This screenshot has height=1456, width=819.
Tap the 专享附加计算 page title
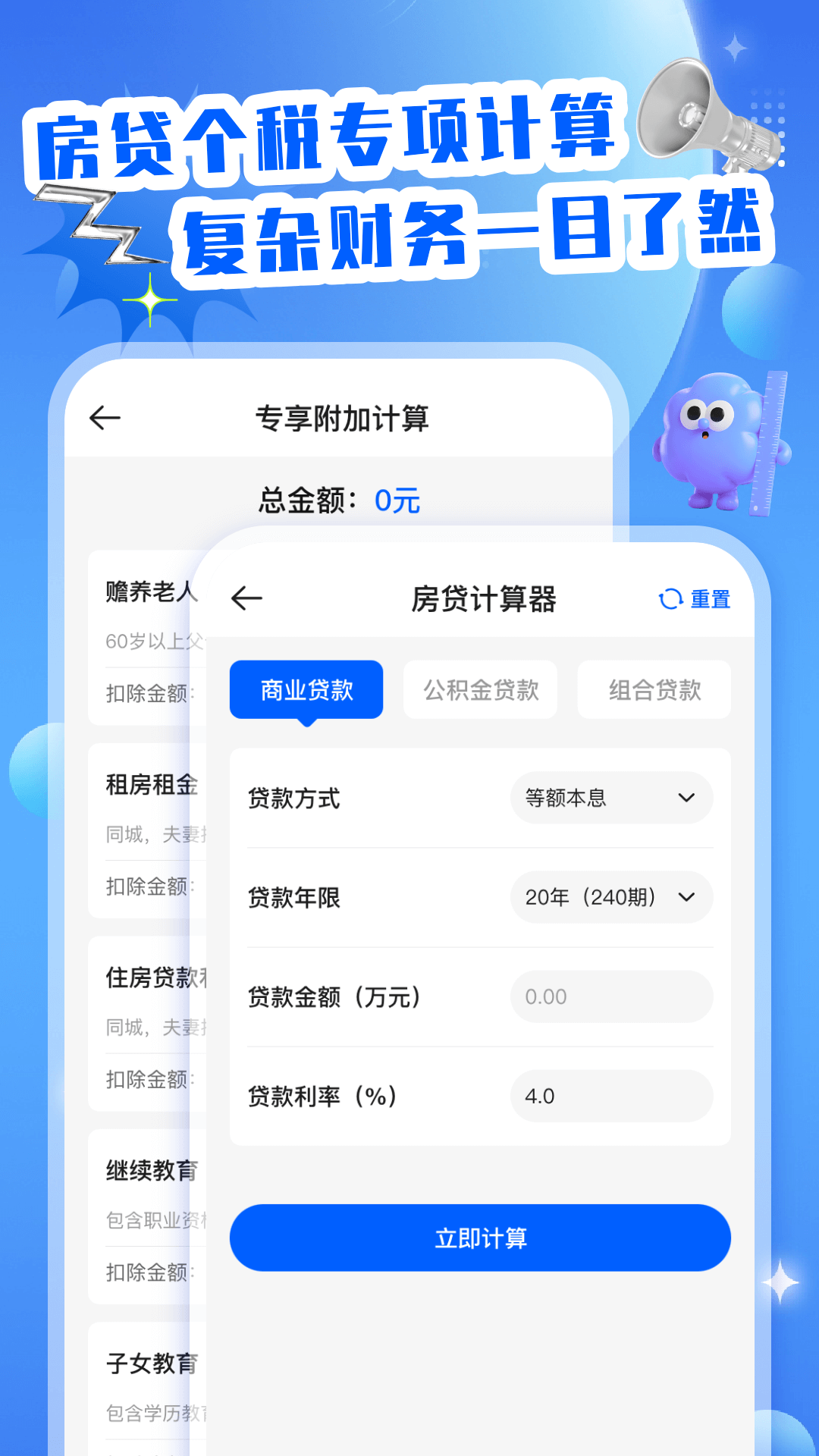(x=345, y=416)
